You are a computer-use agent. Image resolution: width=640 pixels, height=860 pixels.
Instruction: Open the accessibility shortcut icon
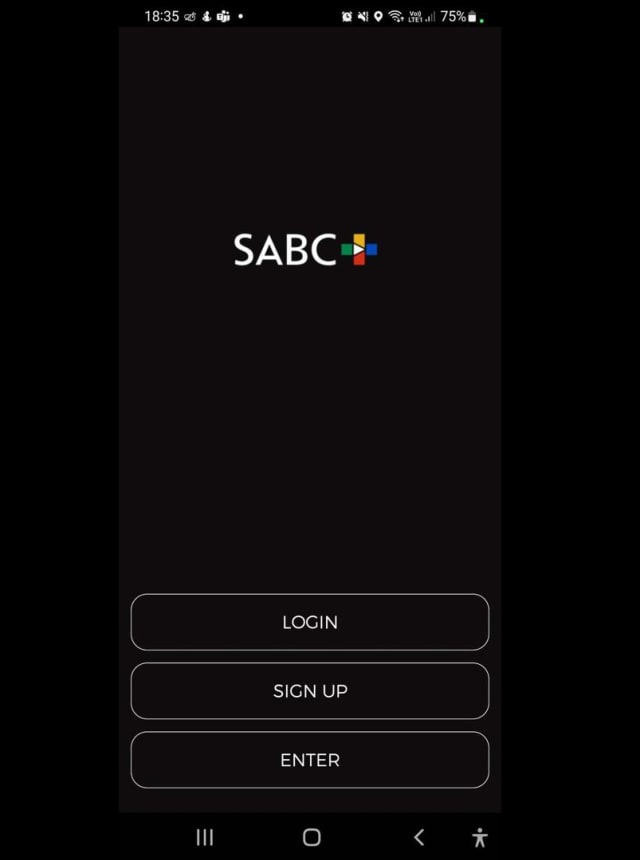click(480, 837)
